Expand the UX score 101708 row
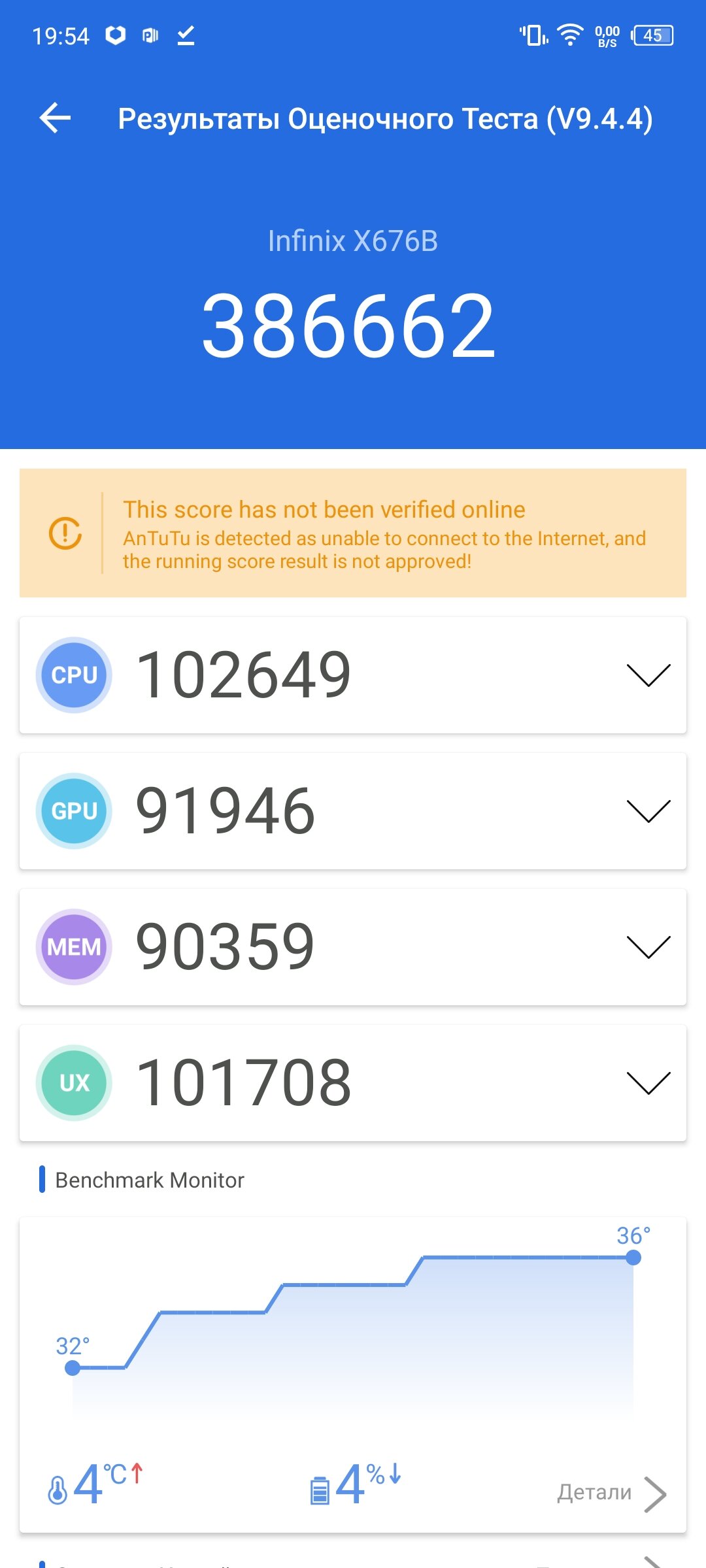Viewport: 706px width, 1568px height. pos(353,1083)
